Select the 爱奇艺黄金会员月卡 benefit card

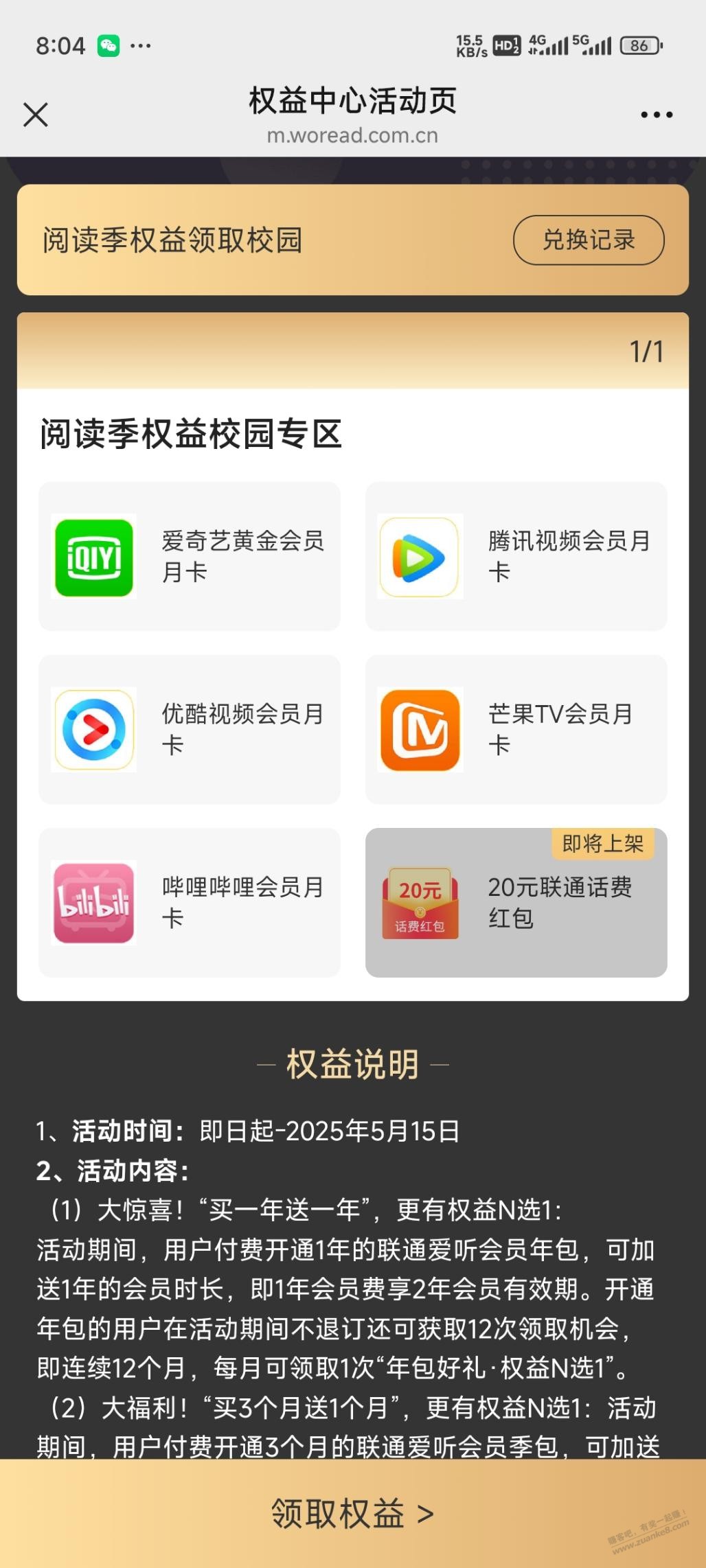click(x=190, y=556)
